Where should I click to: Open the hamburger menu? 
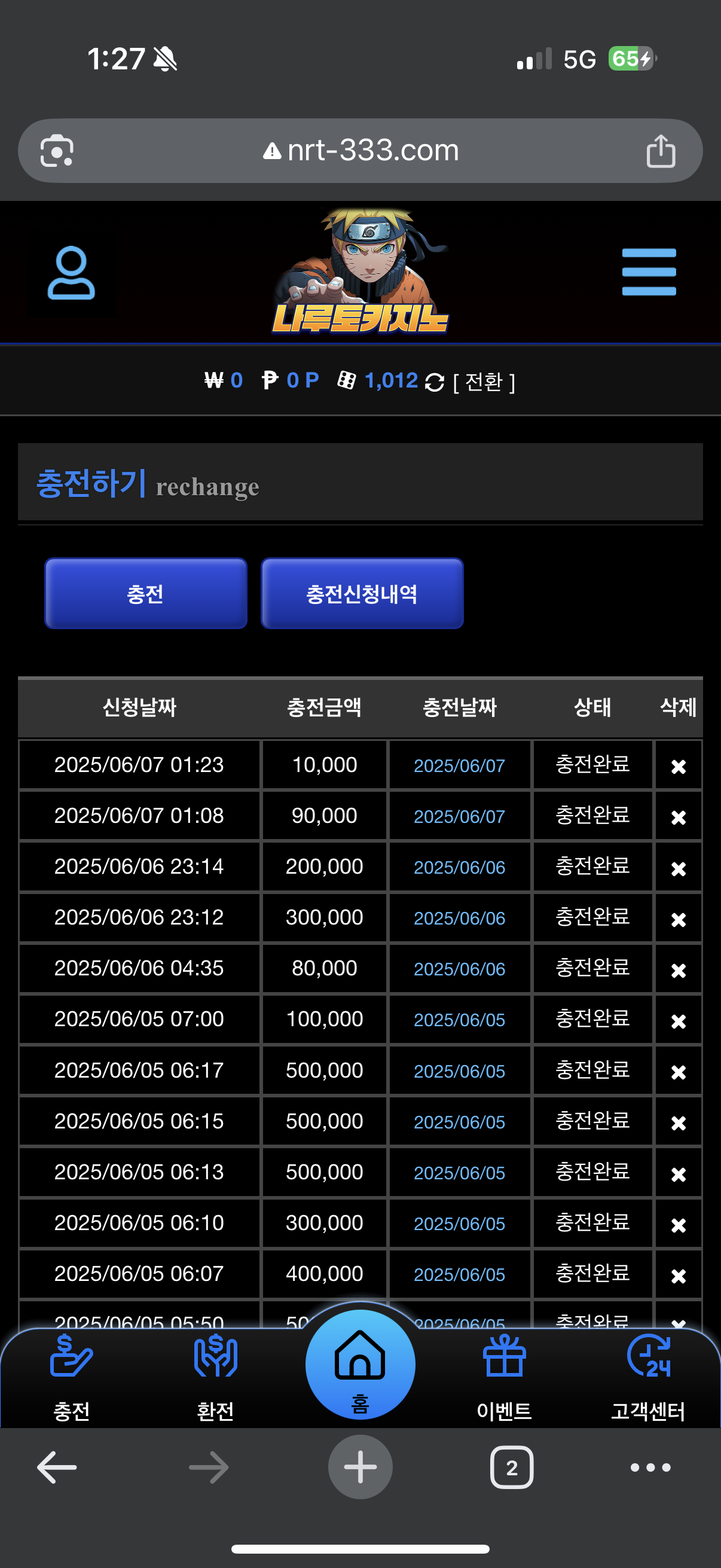[649, 272]
